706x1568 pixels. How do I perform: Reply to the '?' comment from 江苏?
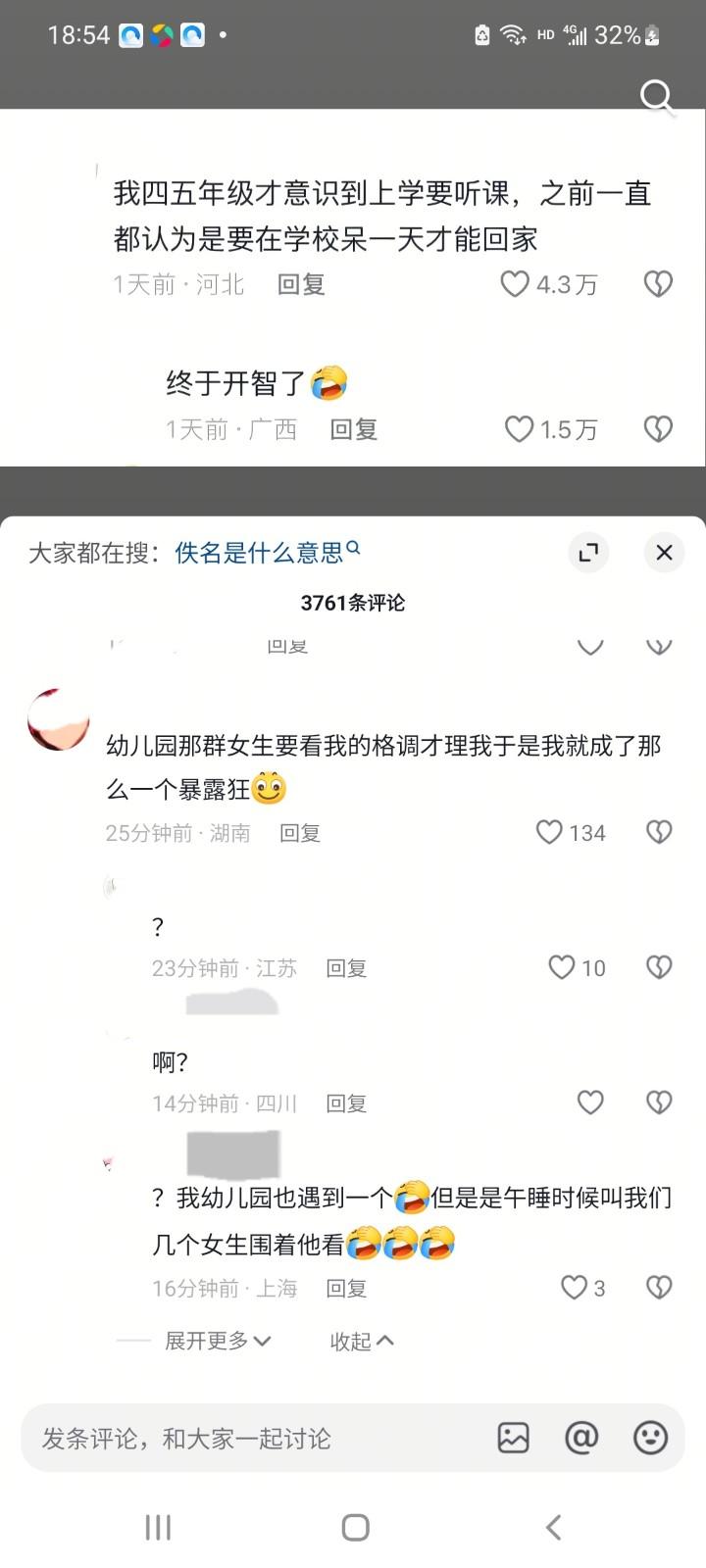[x=346, y=968]
